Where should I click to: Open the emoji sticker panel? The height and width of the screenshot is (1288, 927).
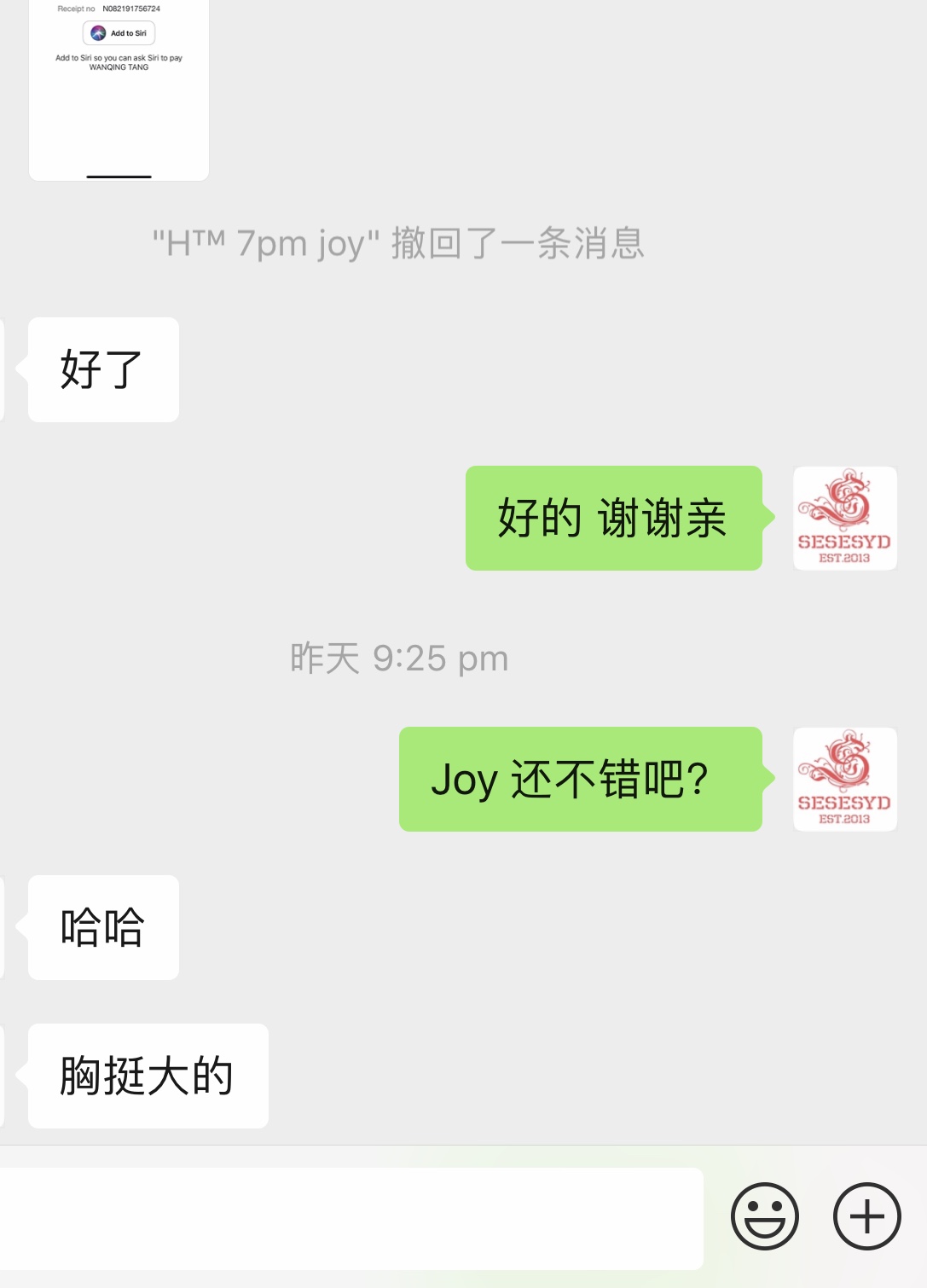(x=764, y=1216)
